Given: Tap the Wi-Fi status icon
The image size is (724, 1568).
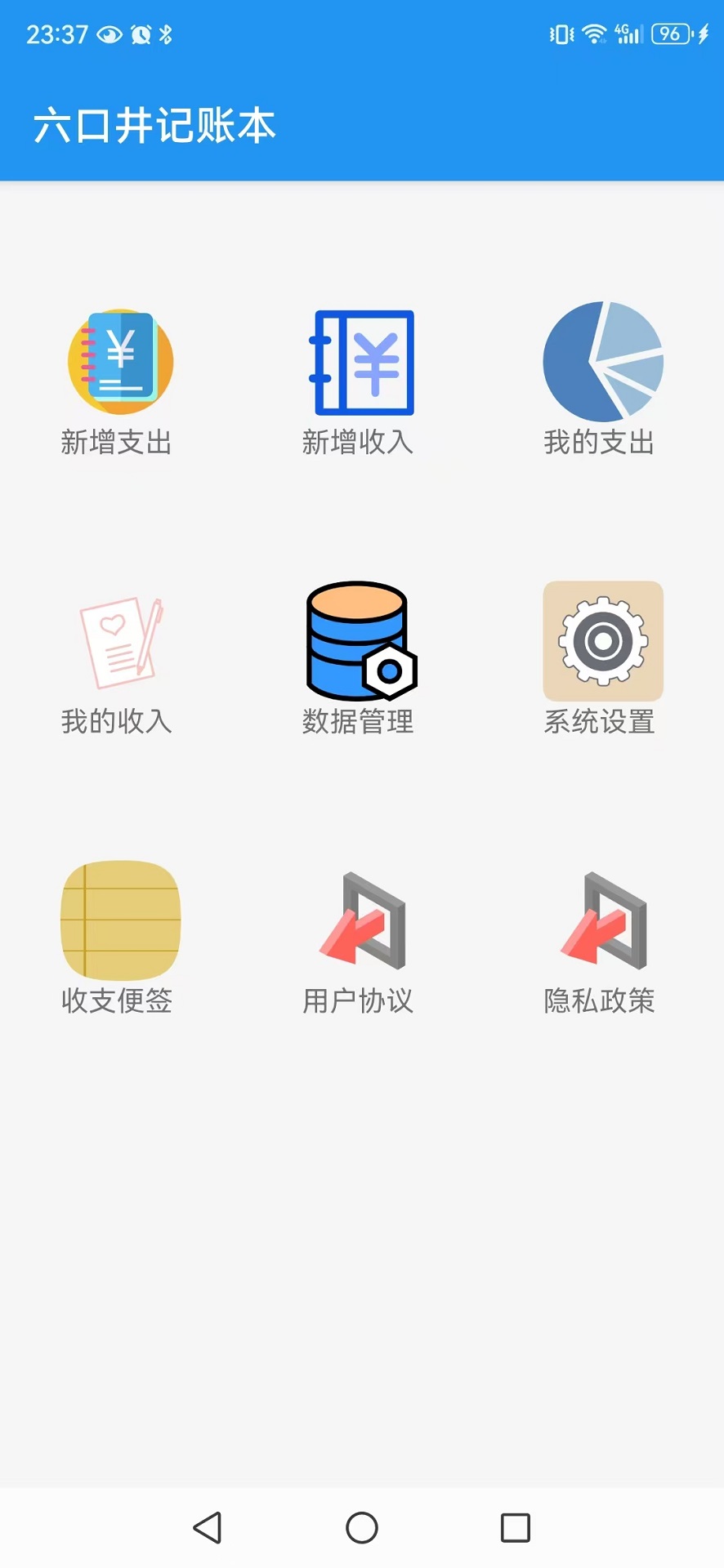Looking at the screenshot, I should 596,33.
